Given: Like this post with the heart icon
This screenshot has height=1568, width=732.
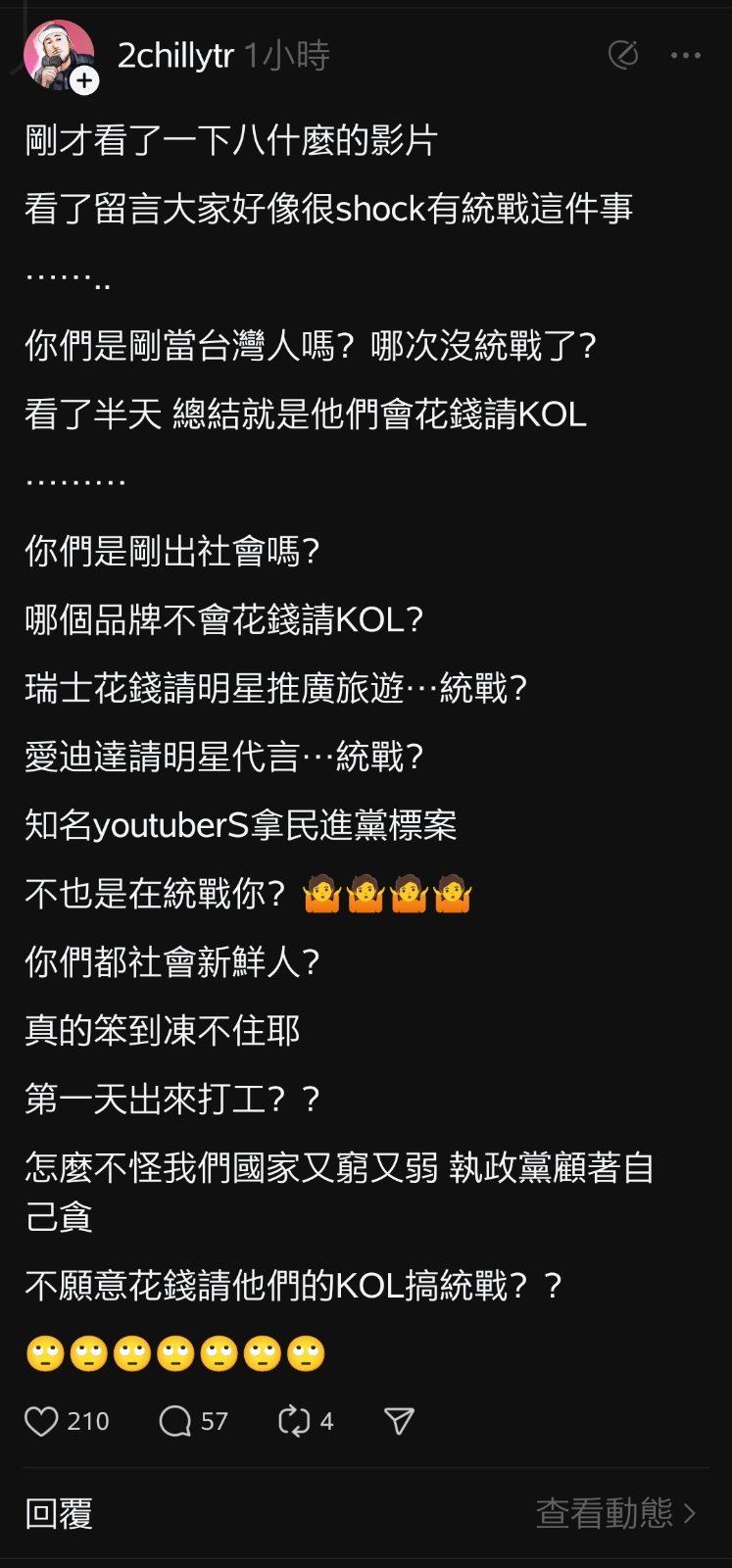Looking at the screenshot, I should [42, 1421].
